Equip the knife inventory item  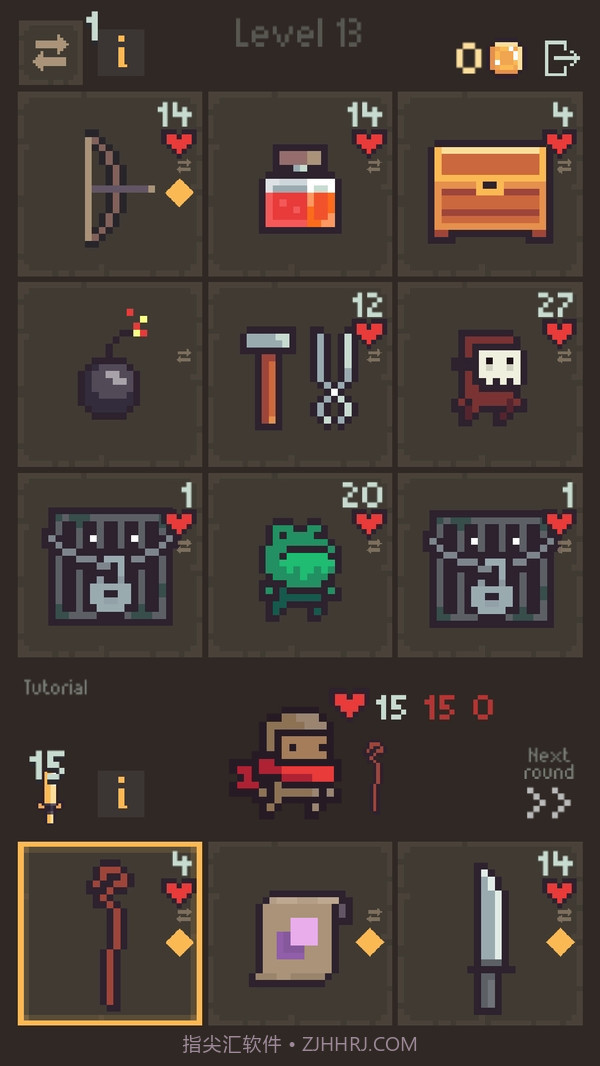coord(490,933)
